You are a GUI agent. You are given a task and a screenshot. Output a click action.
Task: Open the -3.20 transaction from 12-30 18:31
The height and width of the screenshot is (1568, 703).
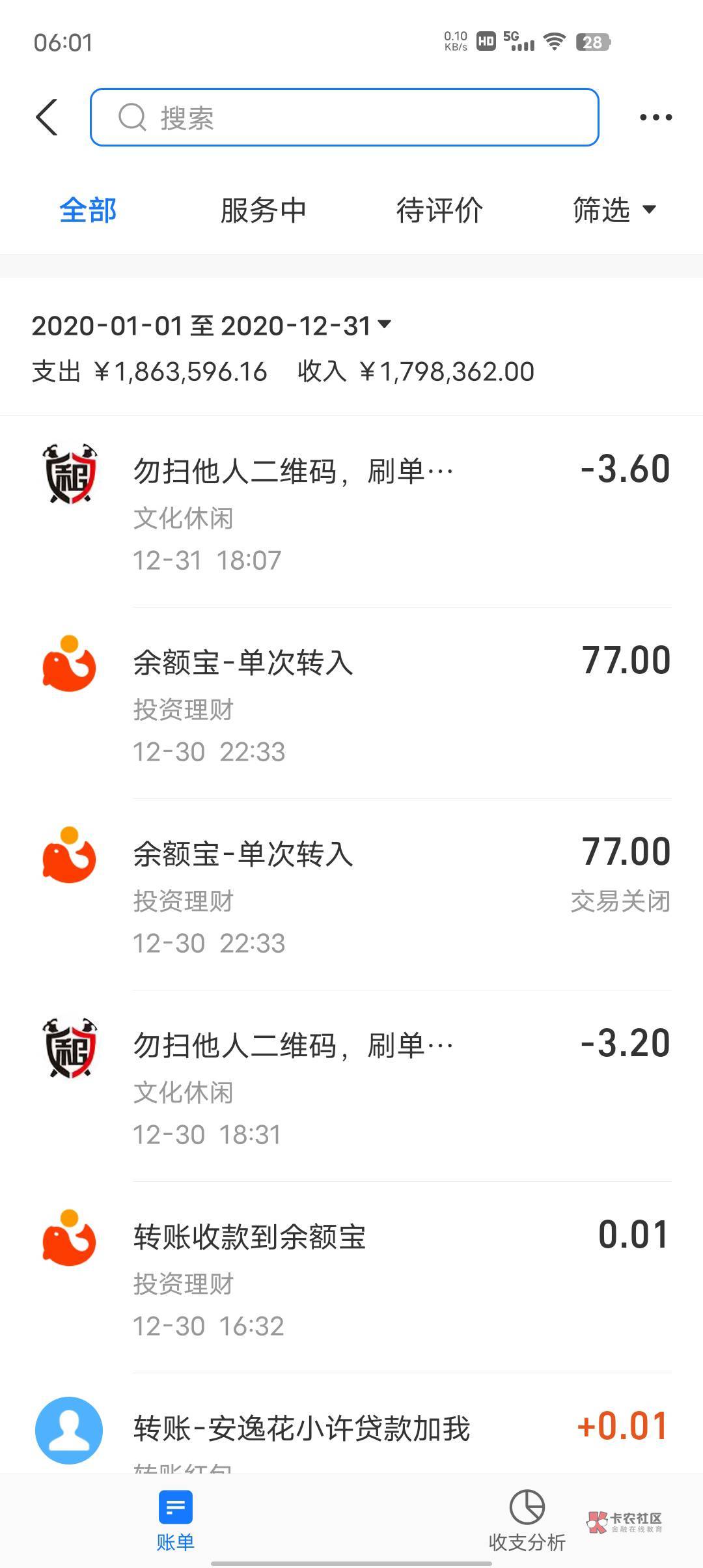click(x=351, y=1086)
